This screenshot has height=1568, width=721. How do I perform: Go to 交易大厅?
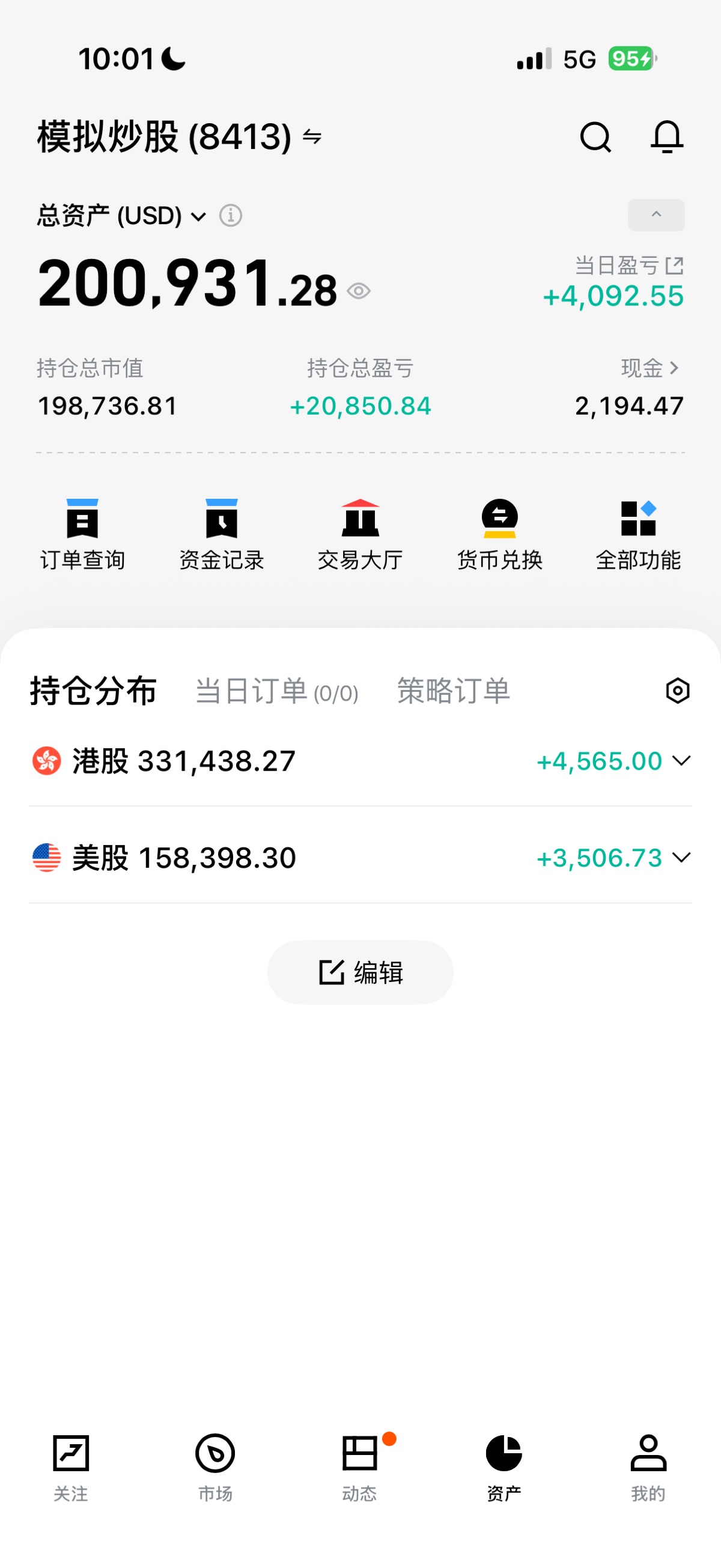coord(360,534)
